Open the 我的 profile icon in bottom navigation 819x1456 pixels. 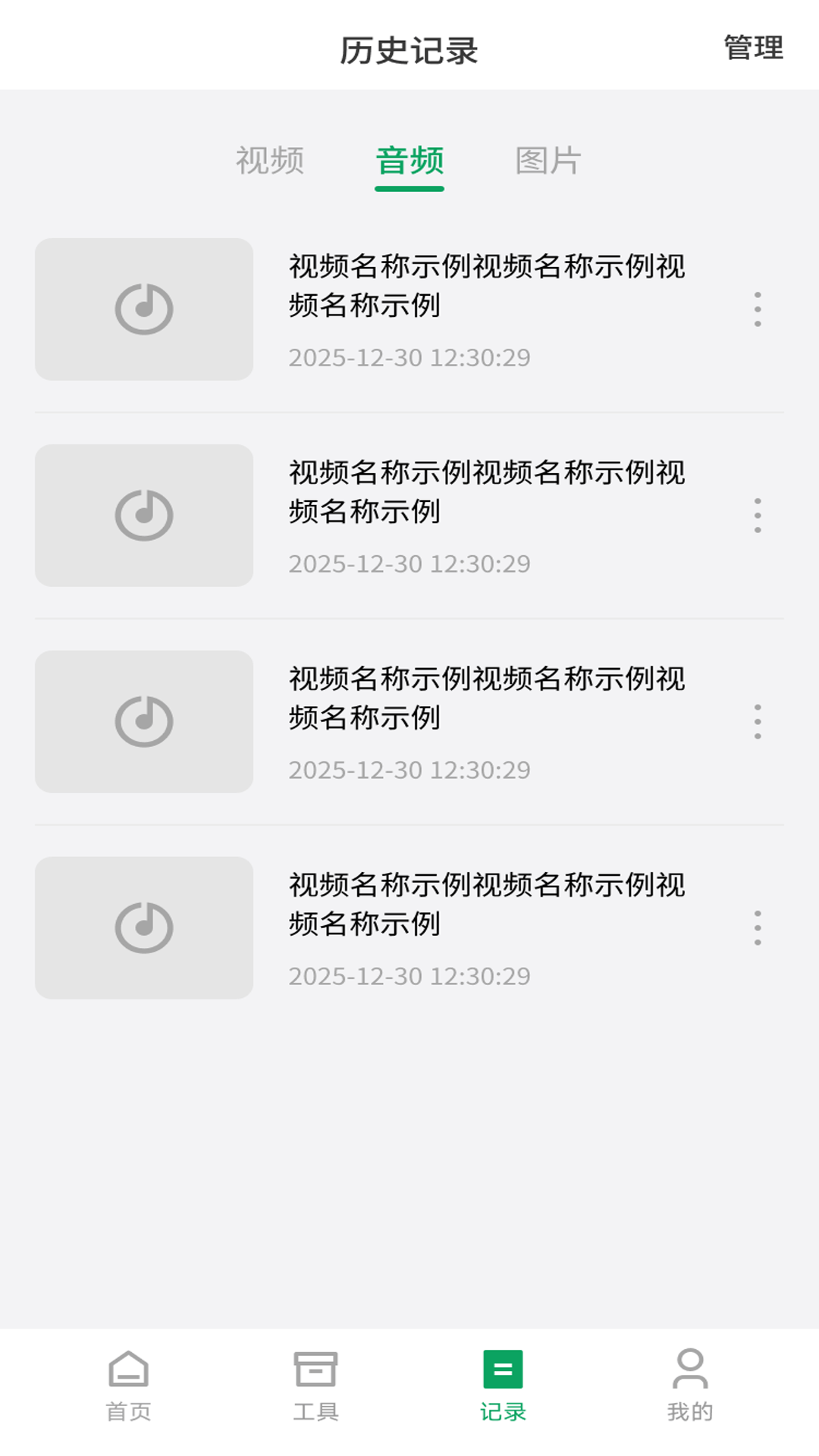[x=689, y=1374]
